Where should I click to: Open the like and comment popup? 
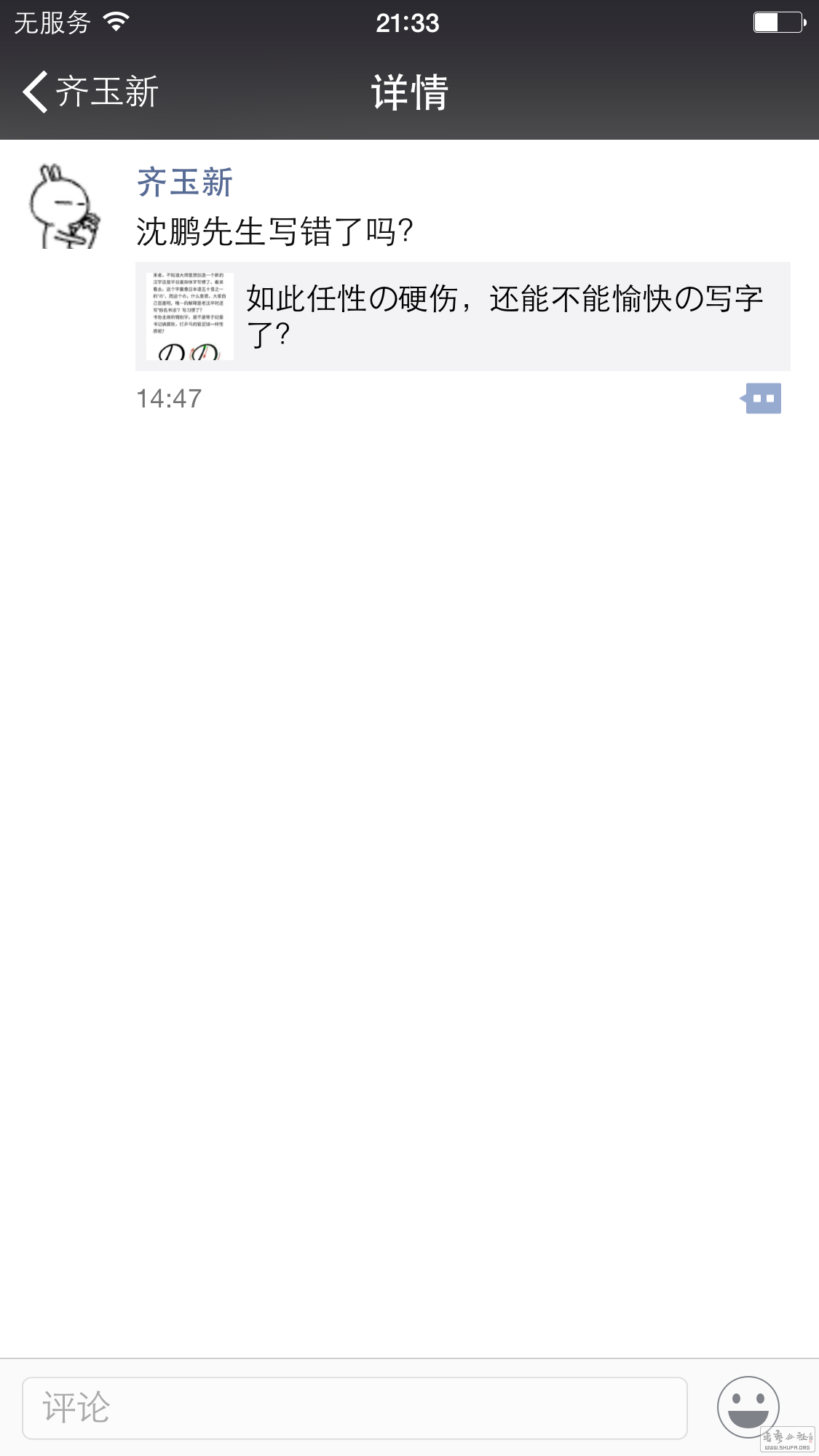coord(761,399)
